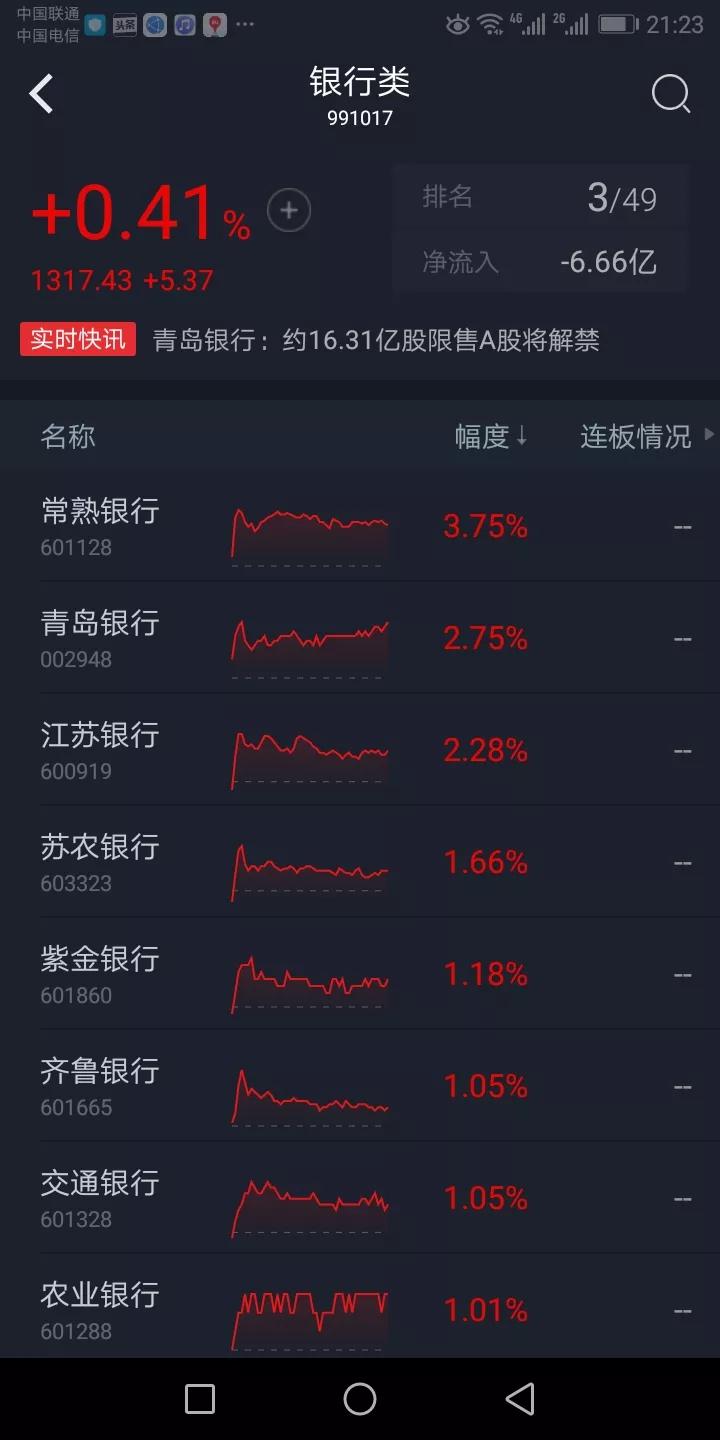Open the 实时快讯 news about 青岛银行
This screenshot has height=1440, width=720.
pos(375,341)
